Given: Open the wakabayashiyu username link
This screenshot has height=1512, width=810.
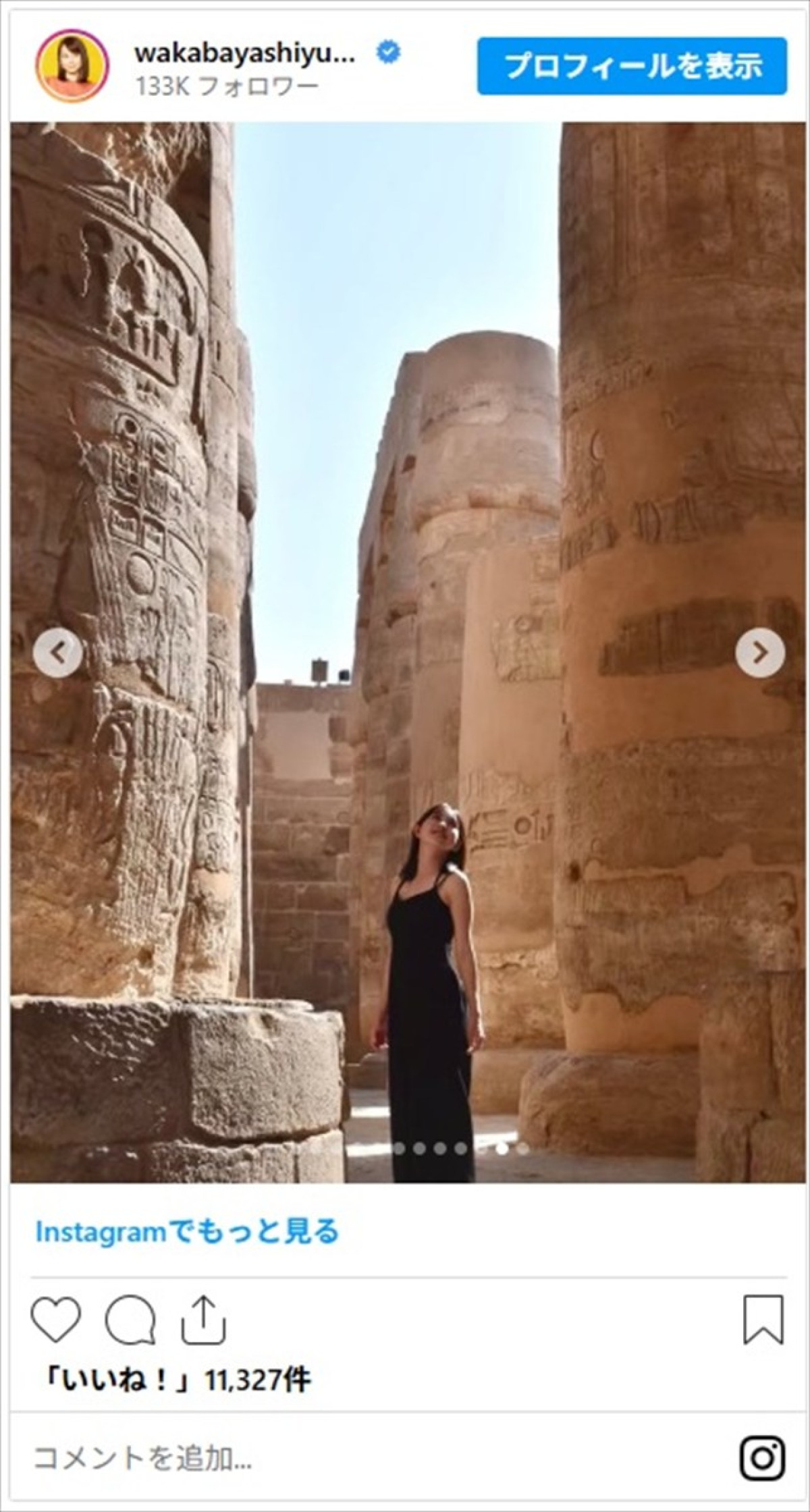Looking at the screenshot, I should click(244, 53).
